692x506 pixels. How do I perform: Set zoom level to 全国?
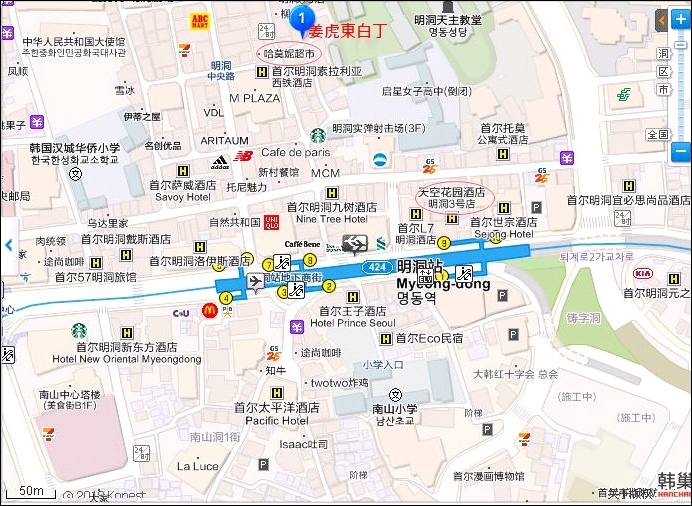[x=658, y=134]
